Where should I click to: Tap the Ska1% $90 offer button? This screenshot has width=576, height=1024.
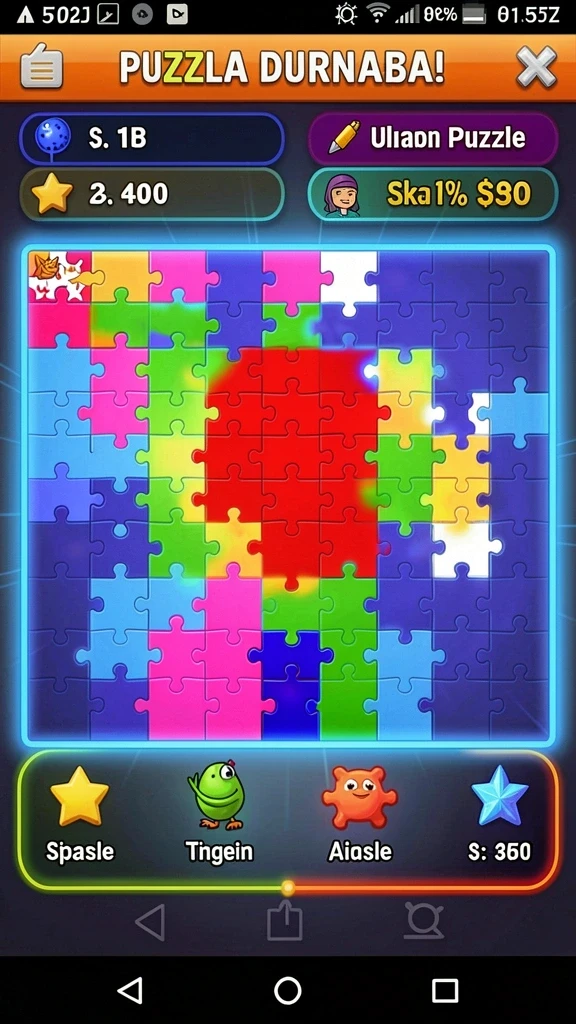pos(433,194)
